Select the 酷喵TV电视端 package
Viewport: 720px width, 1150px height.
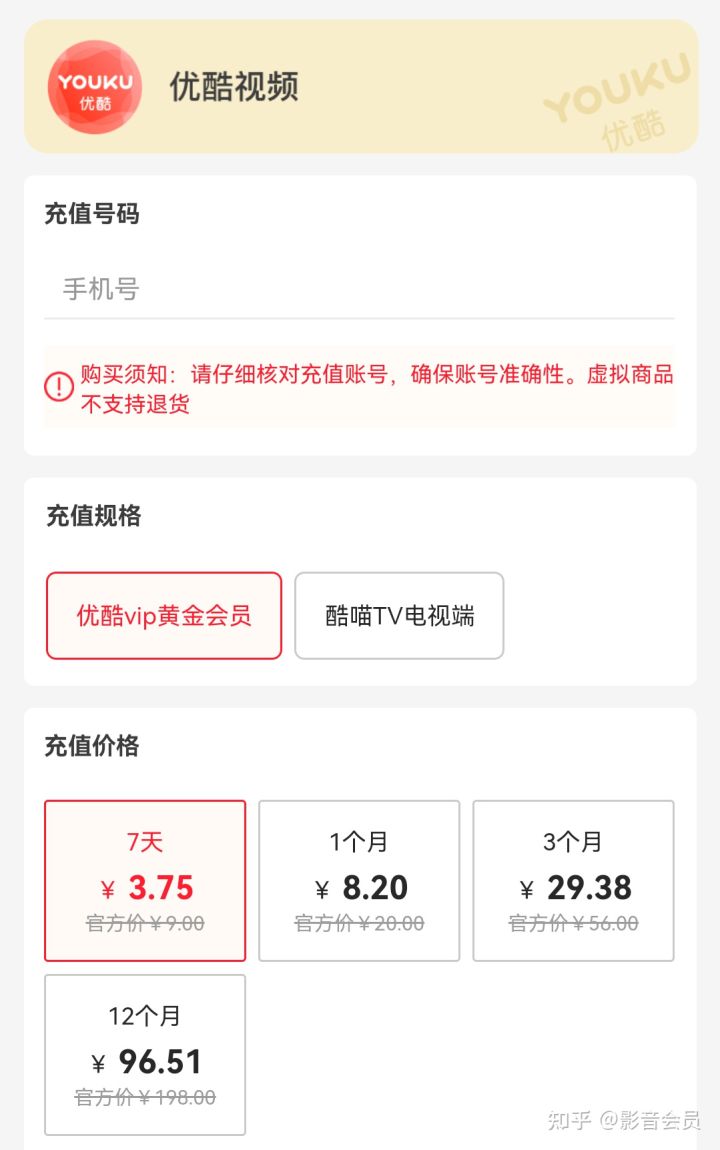coord(399,616)
